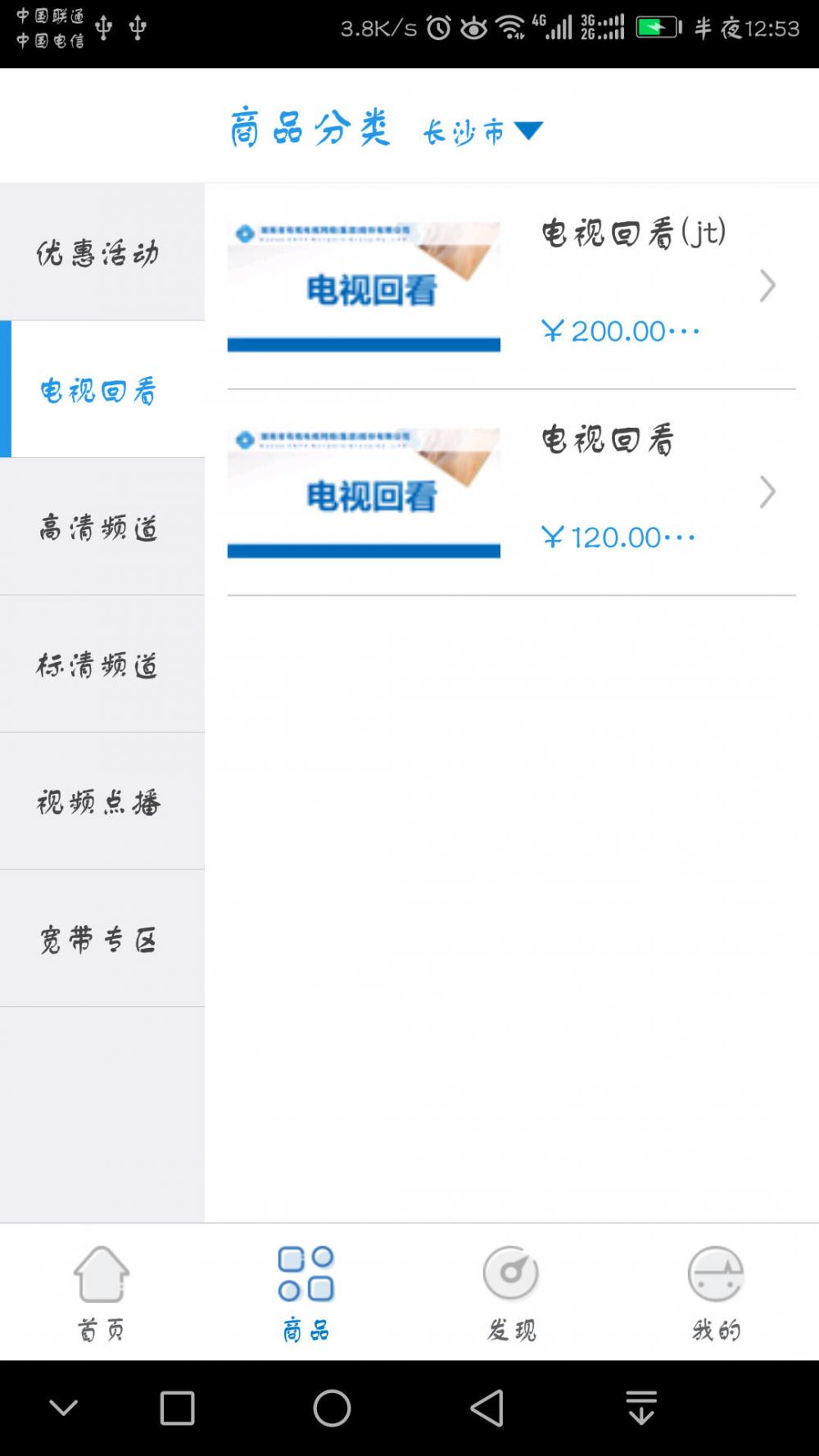Switch to the 高清频道 category
Image resolution: width=819 pixels, height=1456 pixels.
(x=102, y=527)
